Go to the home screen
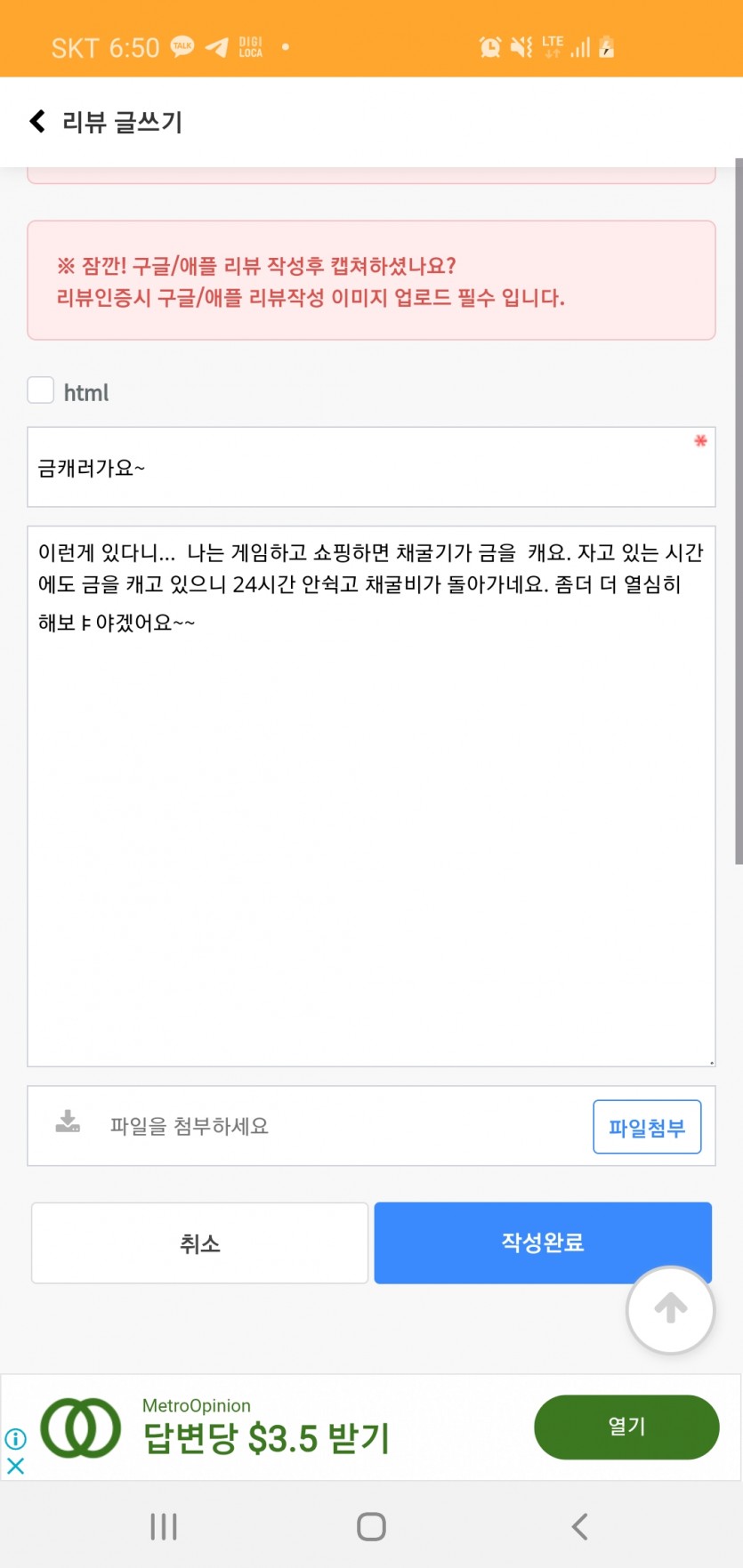743x1568 pixels. [371, 1527]
